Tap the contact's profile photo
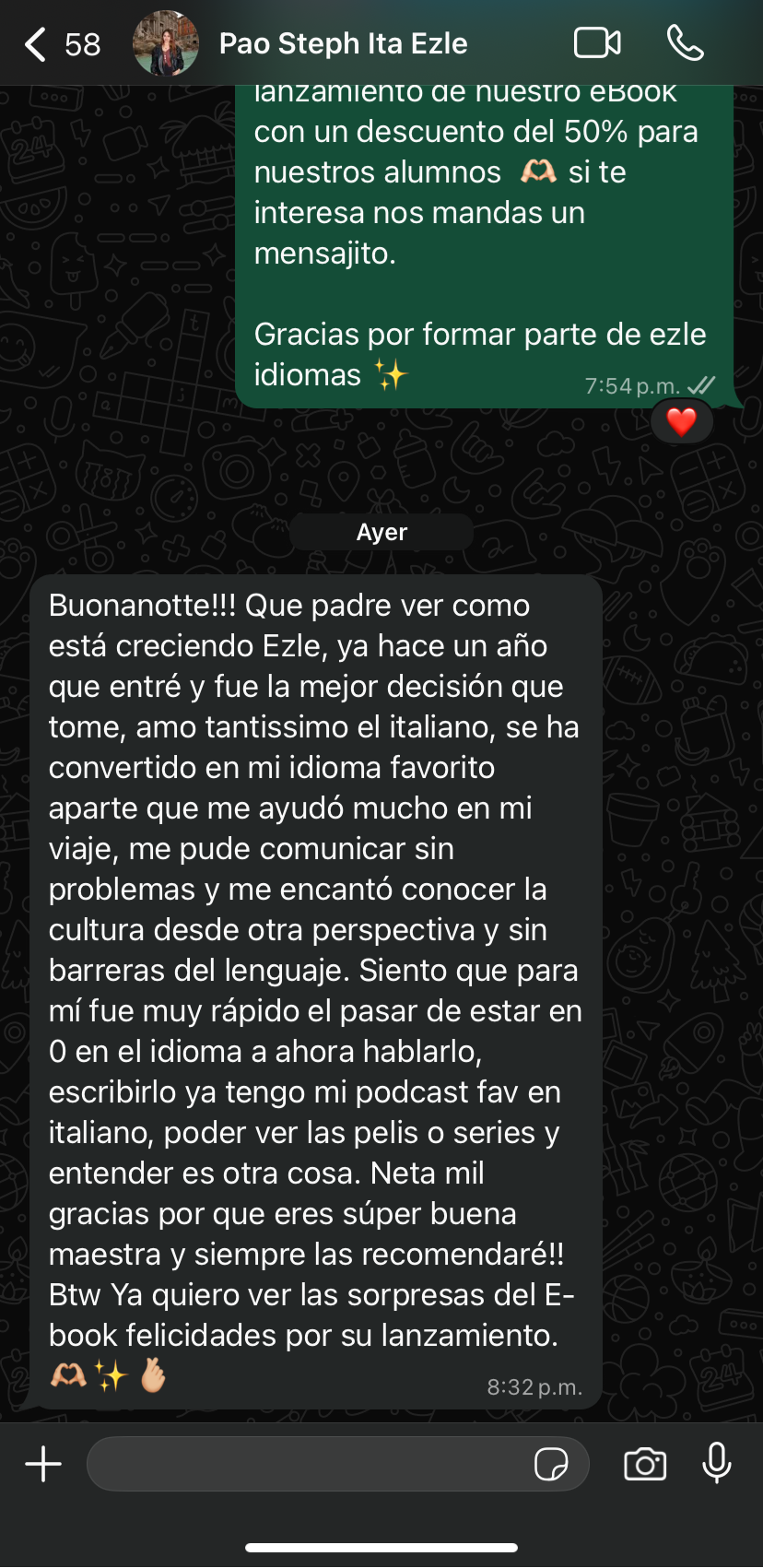The height and width of the screenshot is (1568, 763). click(x=166, y=44)
